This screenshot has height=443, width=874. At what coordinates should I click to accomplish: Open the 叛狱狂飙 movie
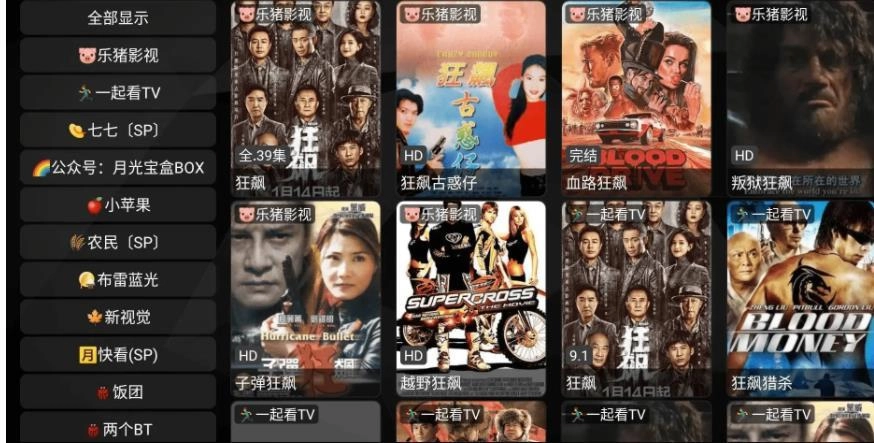tap(800, 98)
